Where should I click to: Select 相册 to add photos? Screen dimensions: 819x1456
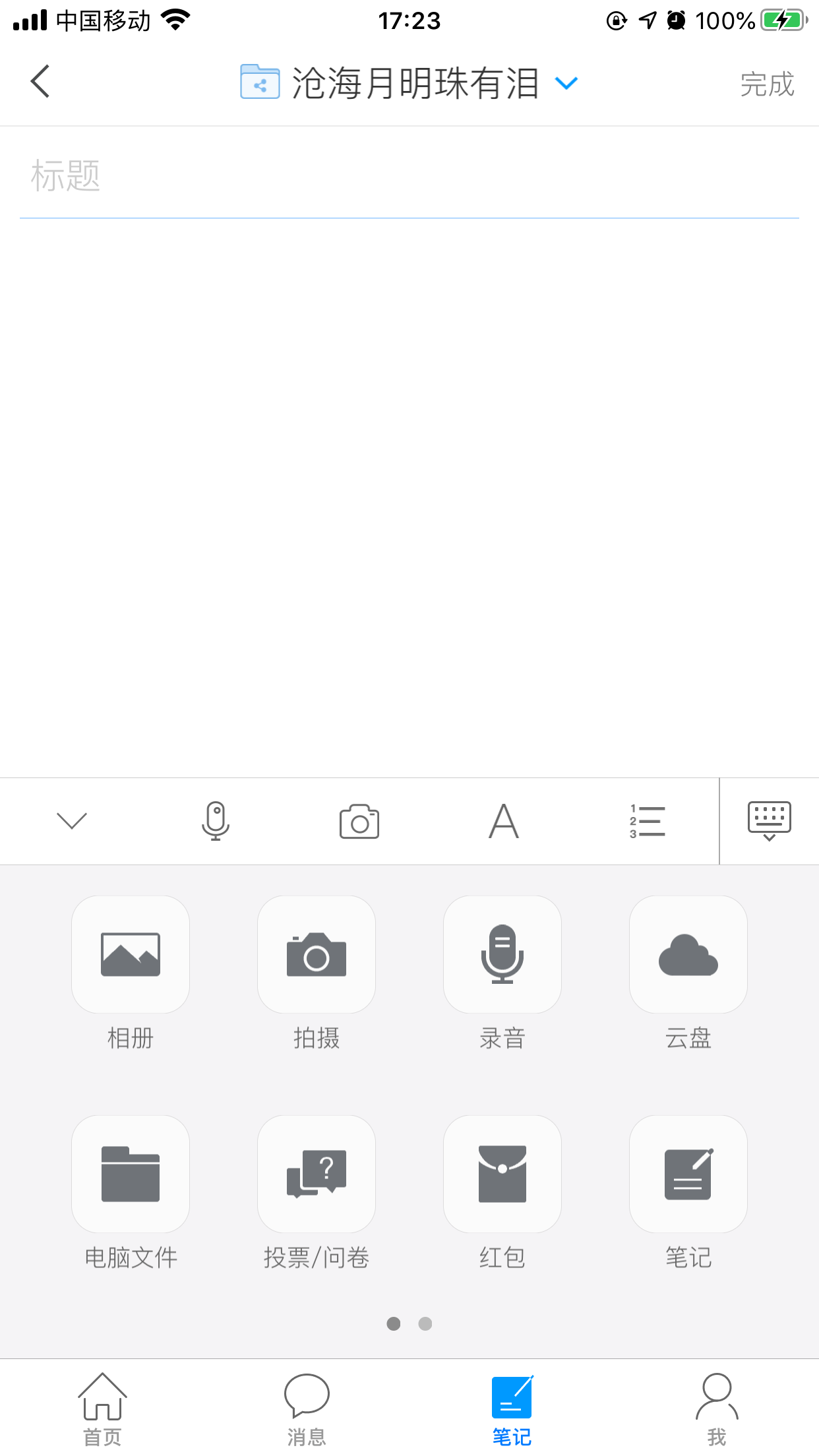(131, 955)
